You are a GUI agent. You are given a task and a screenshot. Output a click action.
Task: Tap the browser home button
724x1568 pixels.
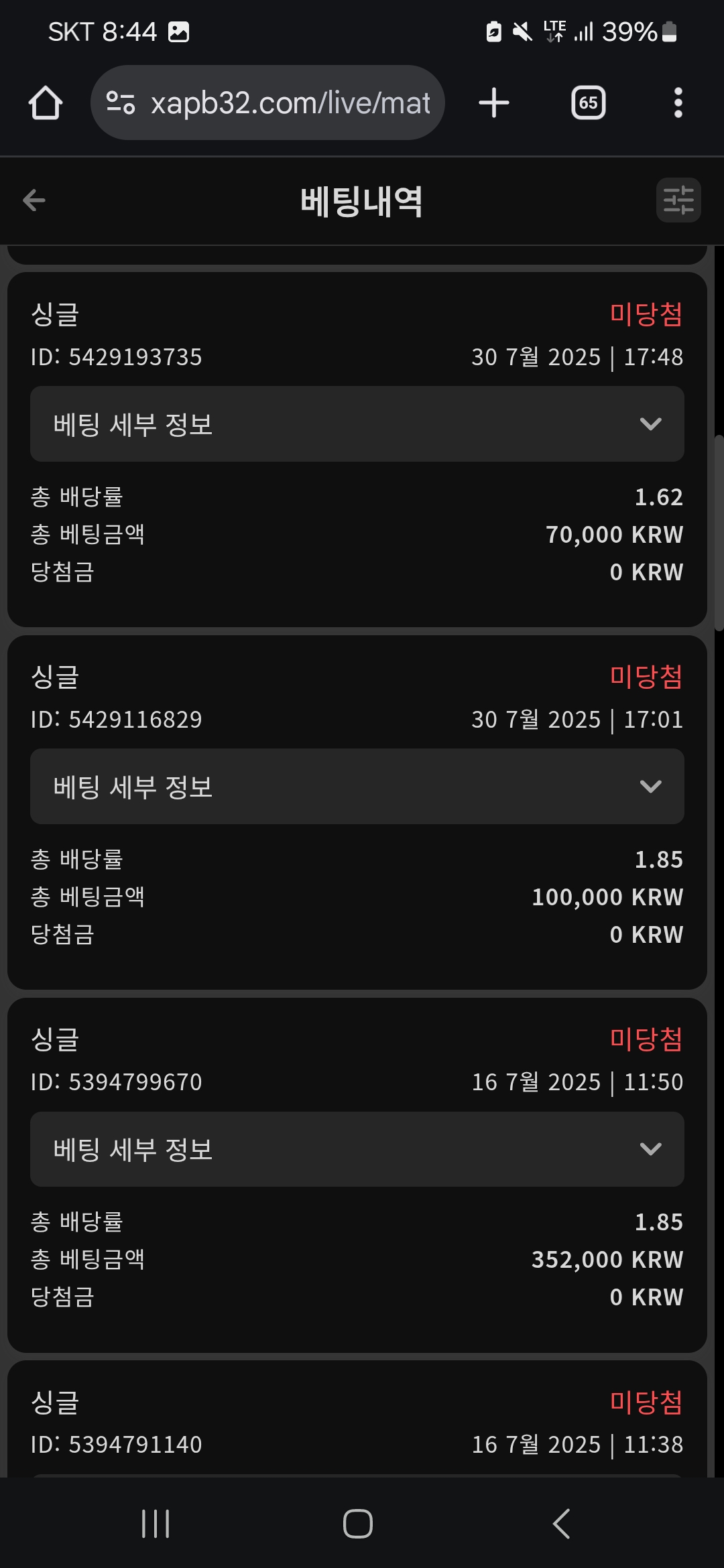[x=46, y=103]
